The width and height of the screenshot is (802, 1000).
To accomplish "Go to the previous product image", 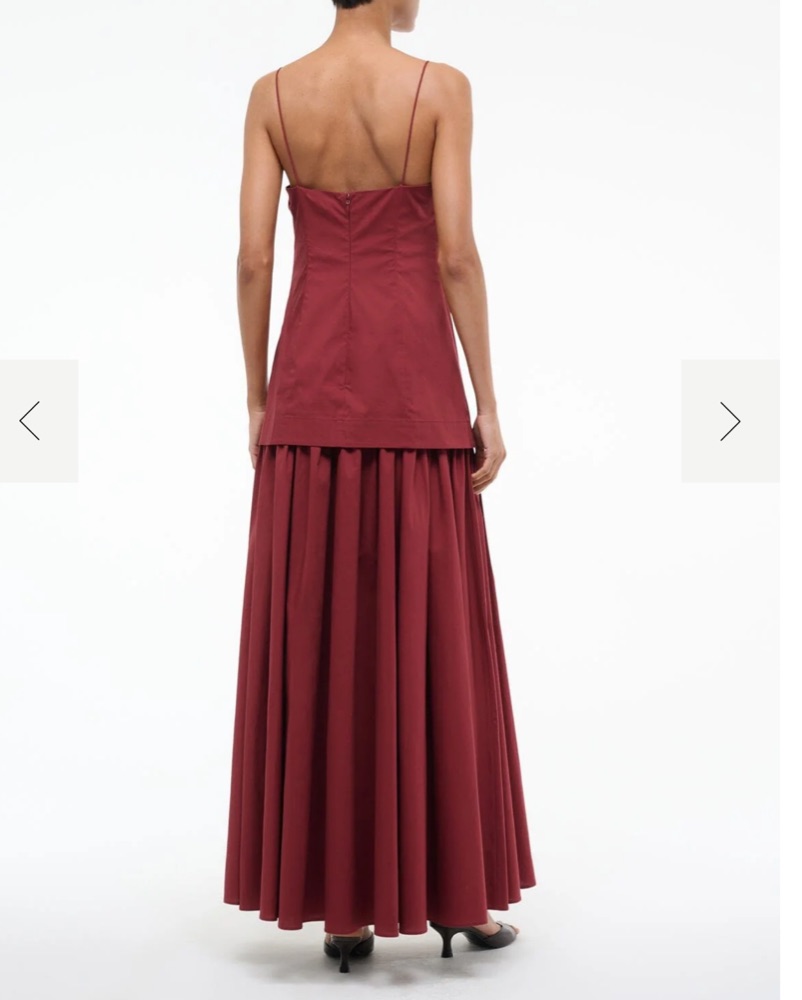I will tap(32, 421).
